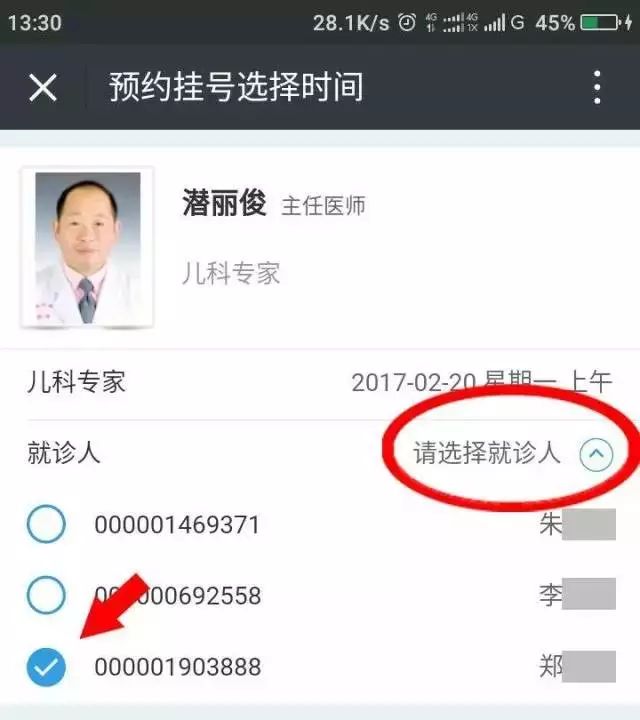The height and width of the screenshot is (720, 640).
Task: Deselect checked patient 000001903888
Action: pos(46,667)
